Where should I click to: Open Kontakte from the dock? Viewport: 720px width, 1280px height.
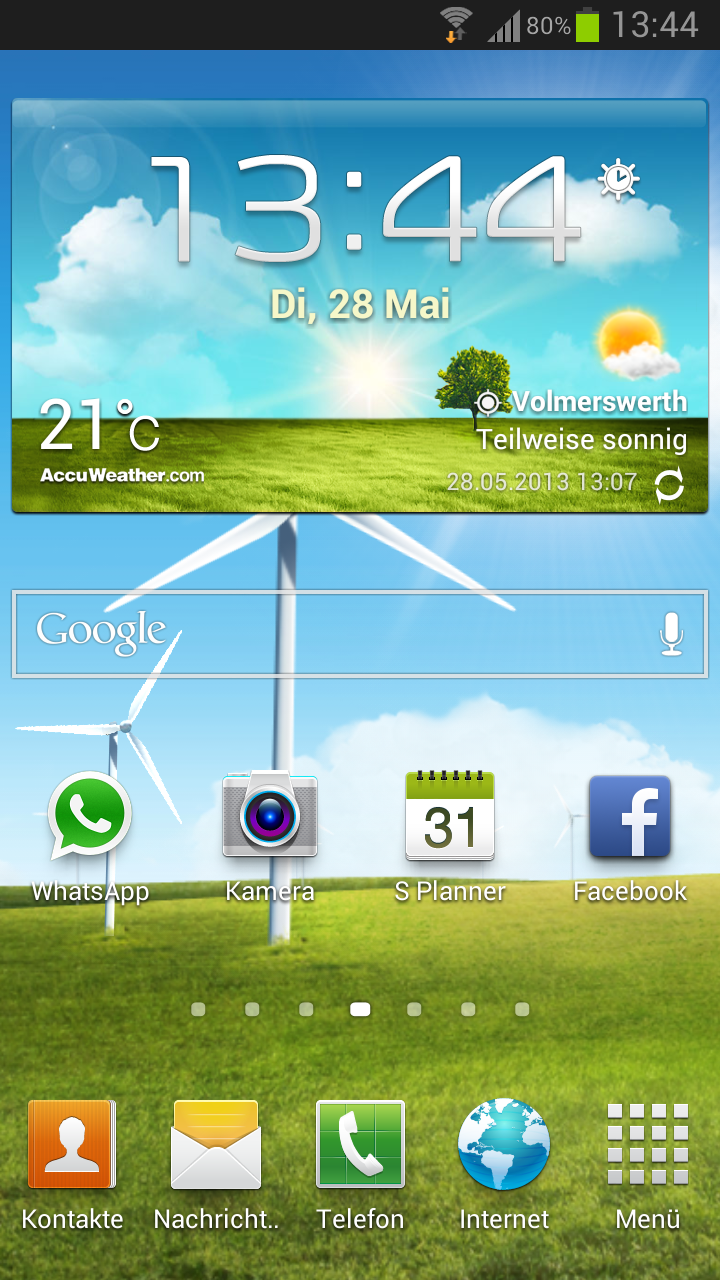point(72,1165)
